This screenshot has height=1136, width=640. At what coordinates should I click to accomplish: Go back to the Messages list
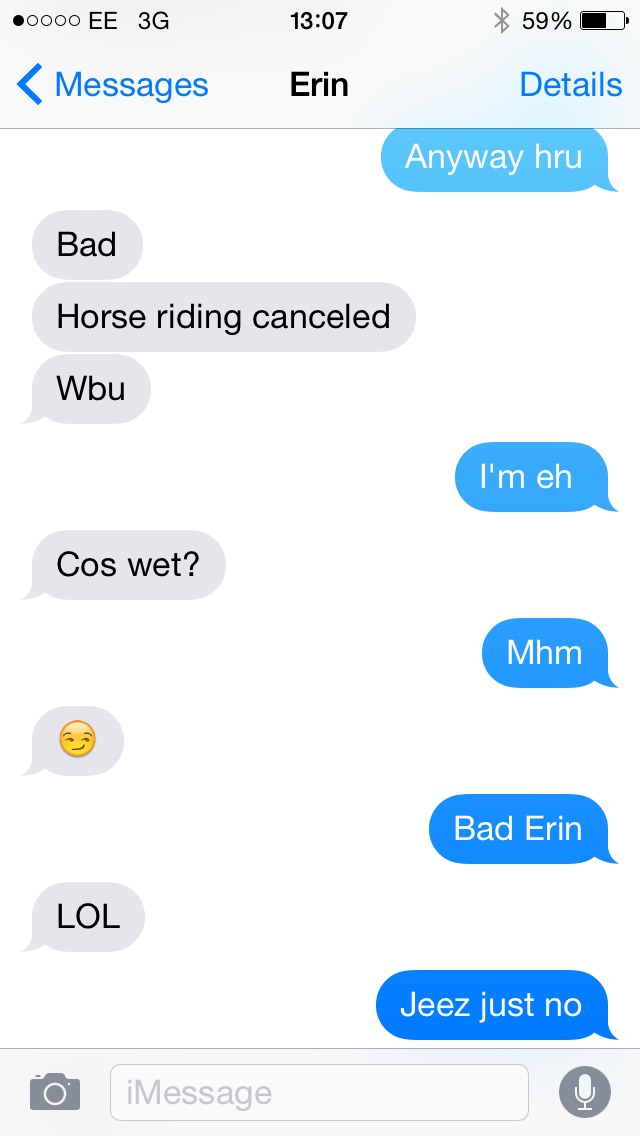pos(112,85)
